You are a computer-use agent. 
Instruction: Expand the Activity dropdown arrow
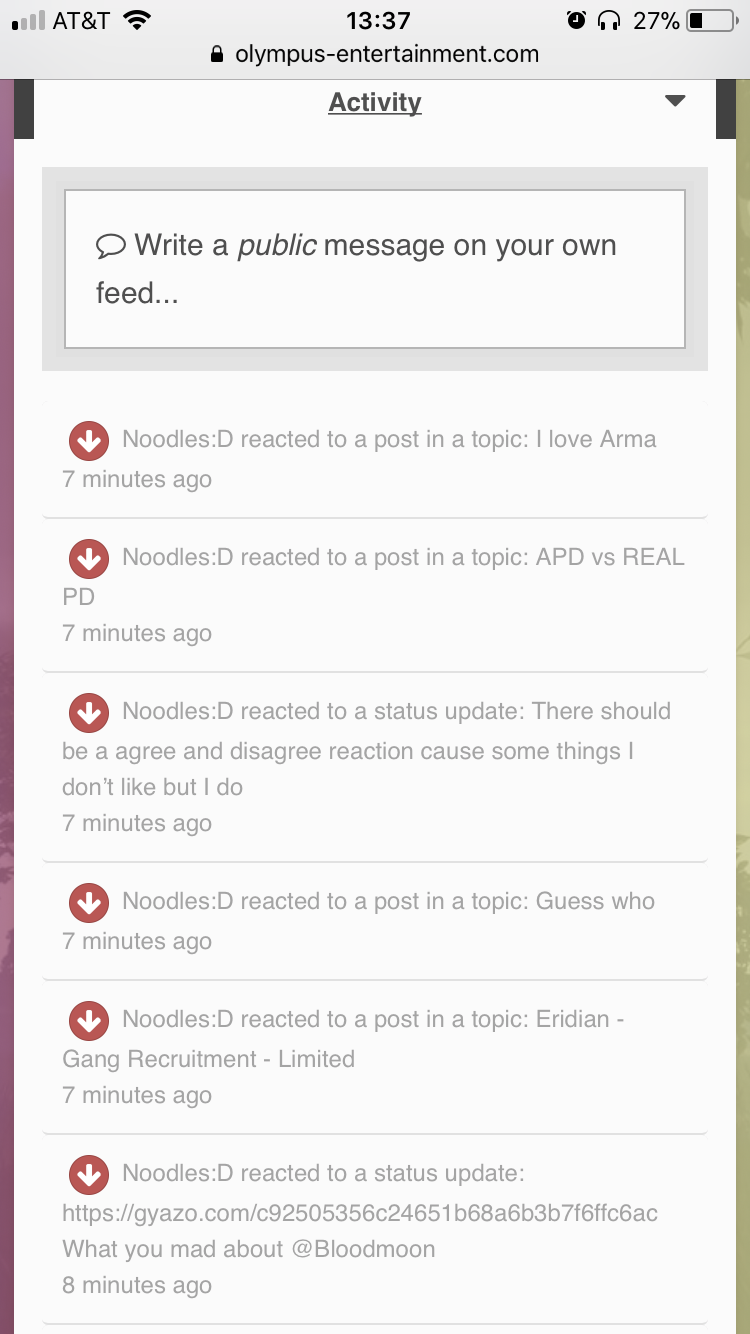(x=675, y=101)
